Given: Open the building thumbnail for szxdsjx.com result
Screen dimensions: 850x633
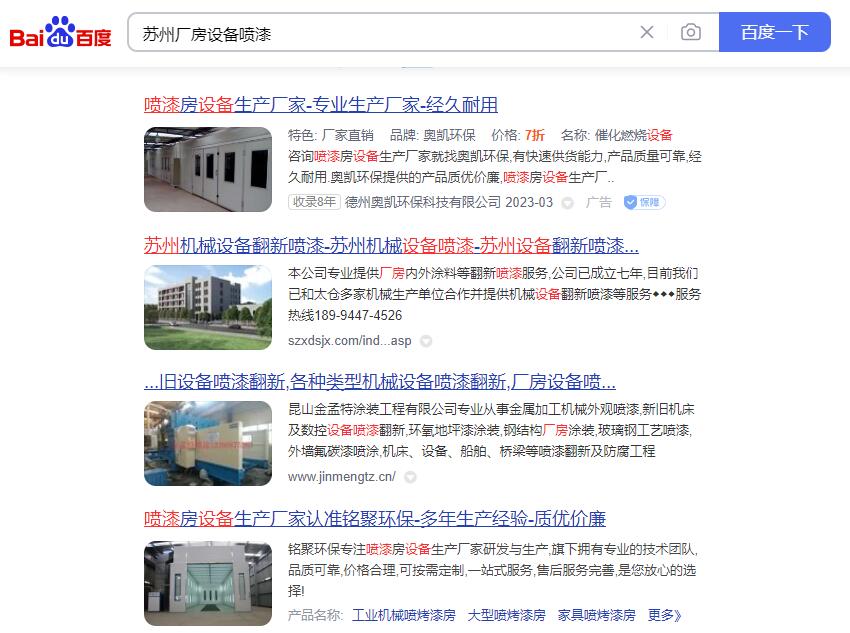Looking at the screenshot, I should [x=208, y=307].
